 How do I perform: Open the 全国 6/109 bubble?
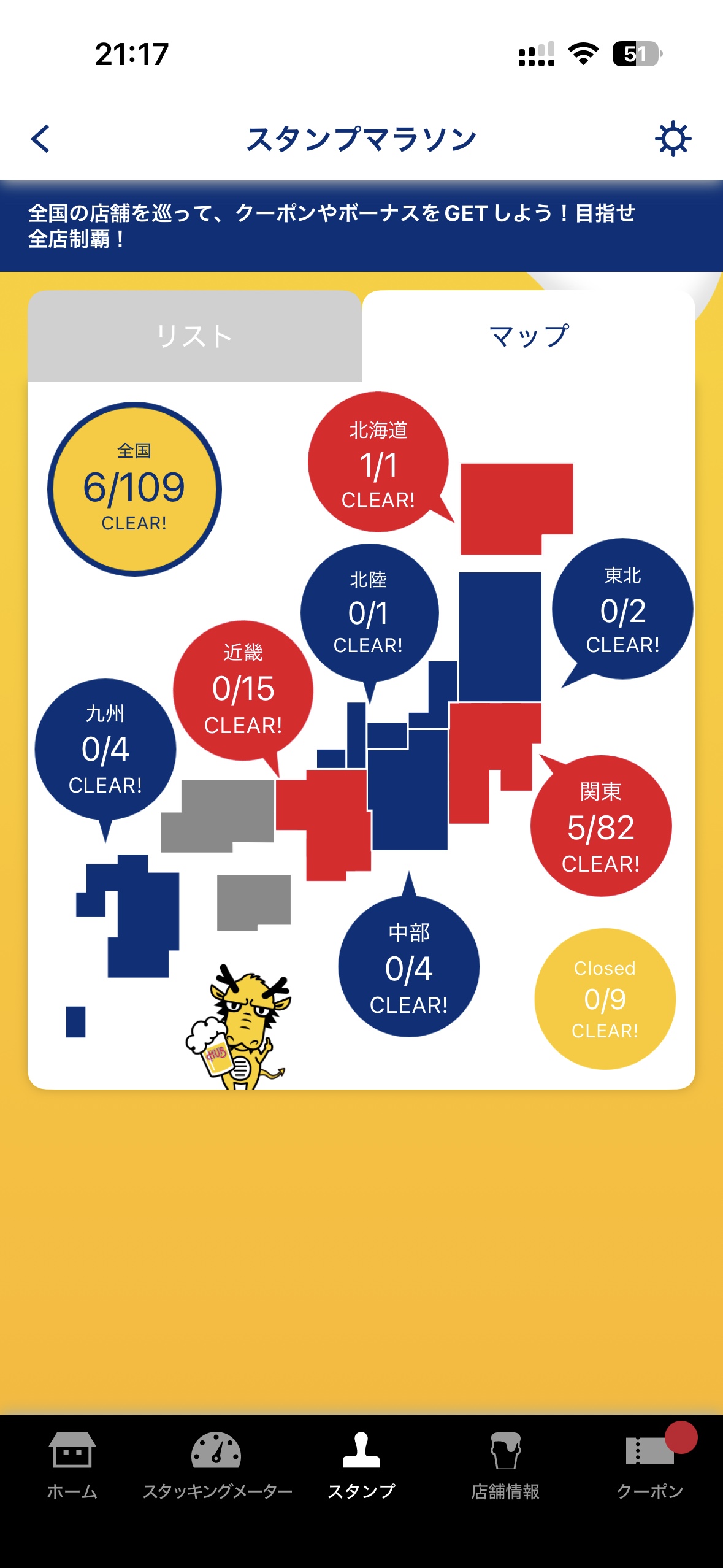point(134,489)
